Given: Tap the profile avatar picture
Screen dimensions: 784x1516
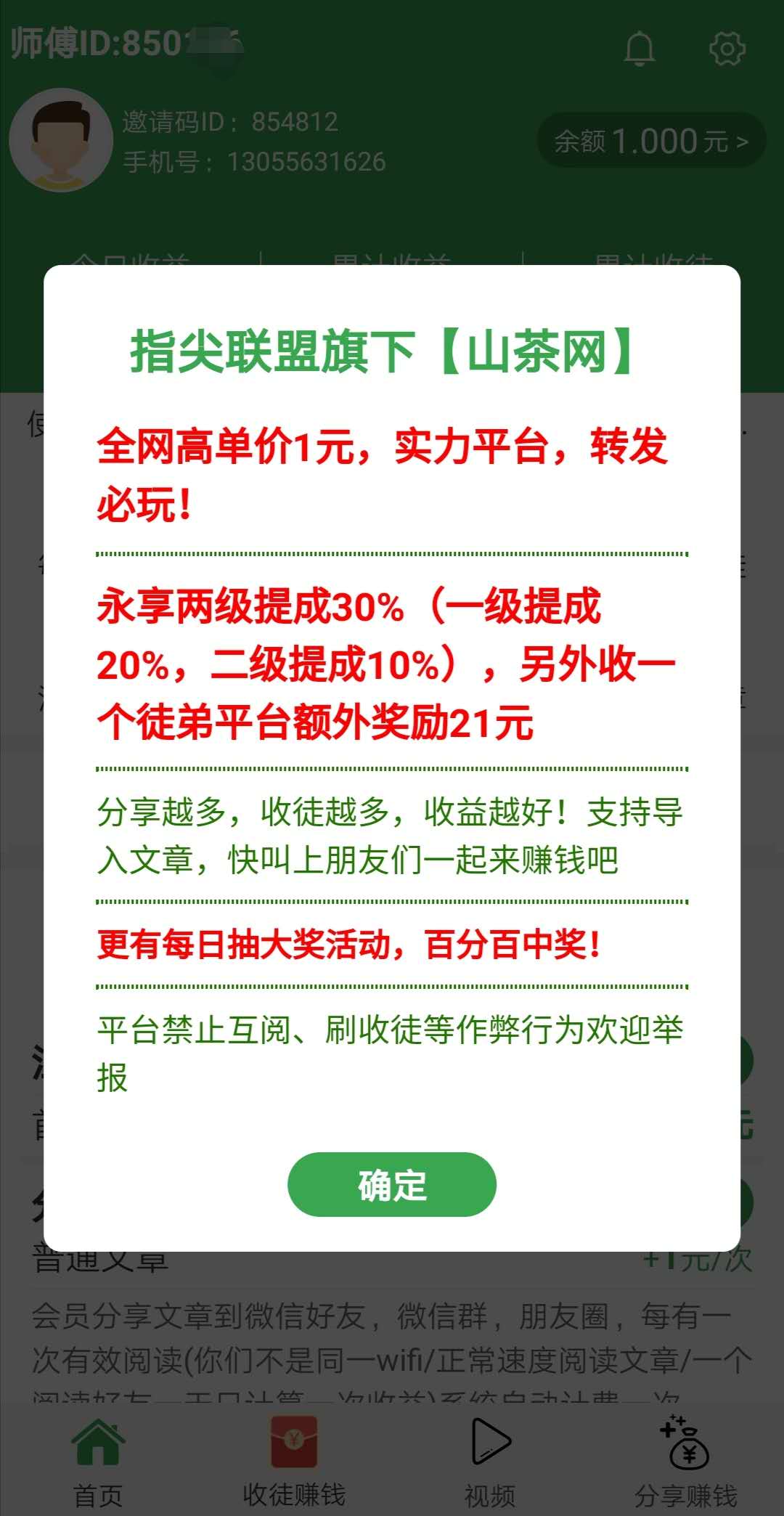Looking at the screenshot, I should (61, 140).
